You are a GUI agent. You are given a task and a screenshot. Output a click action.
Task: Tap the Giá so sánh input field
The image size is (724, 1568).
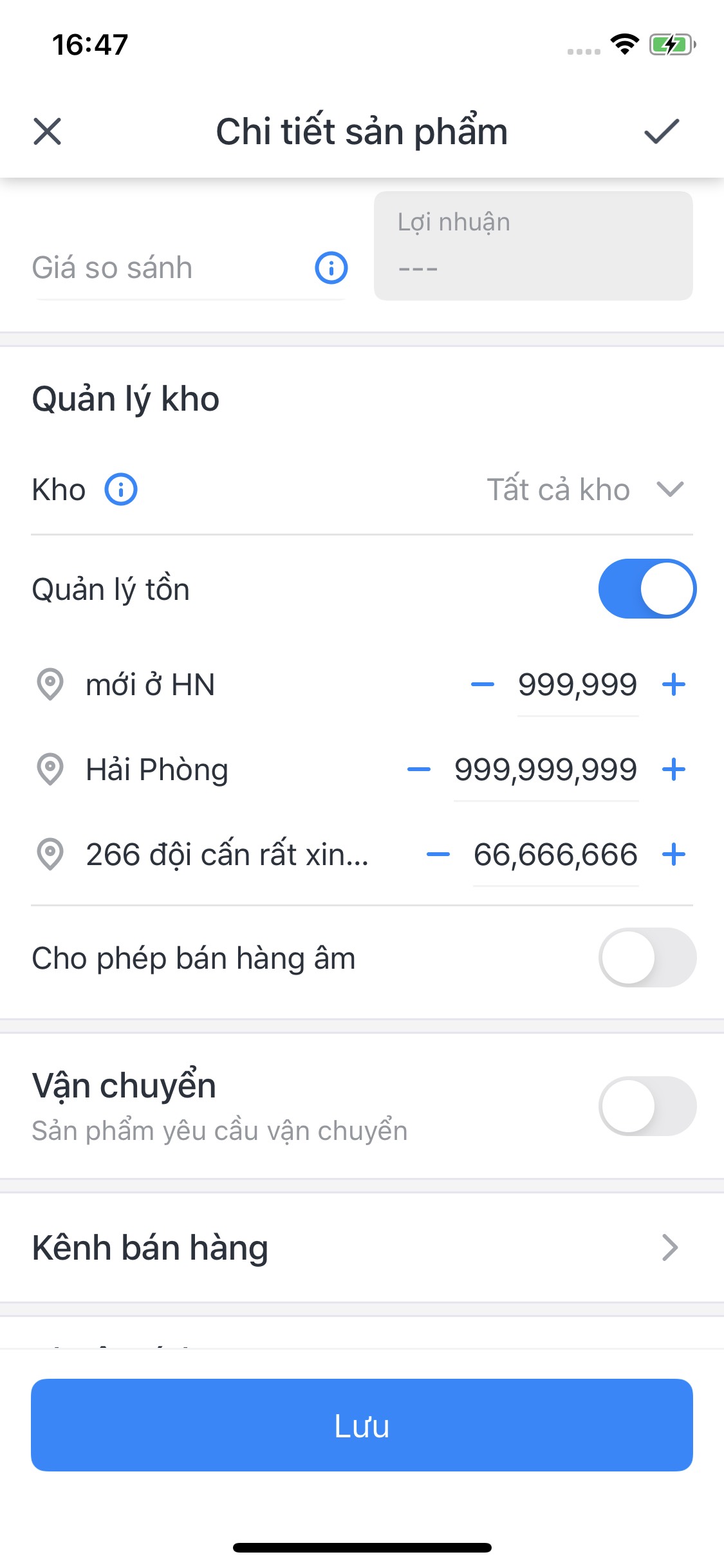[x=167, y=268]
